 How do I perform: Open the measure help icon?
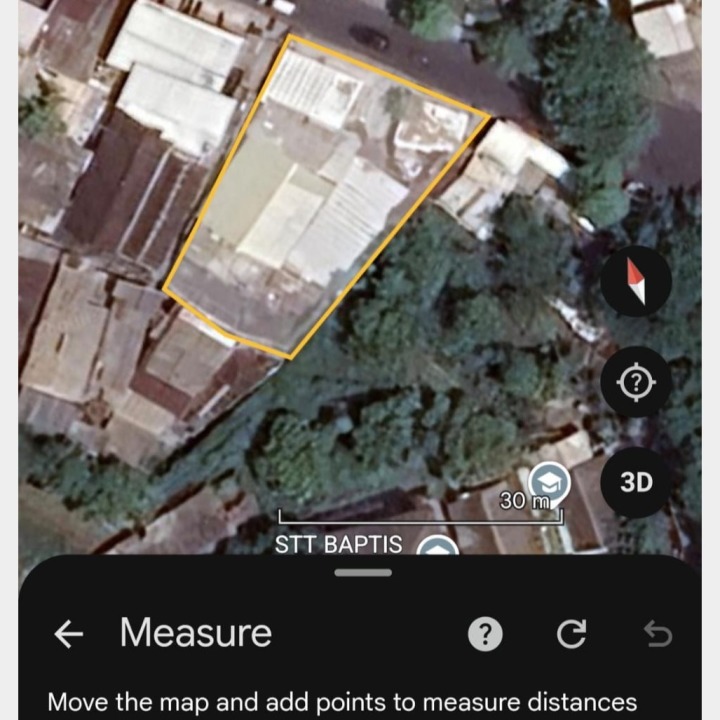[x=485, y=634]
